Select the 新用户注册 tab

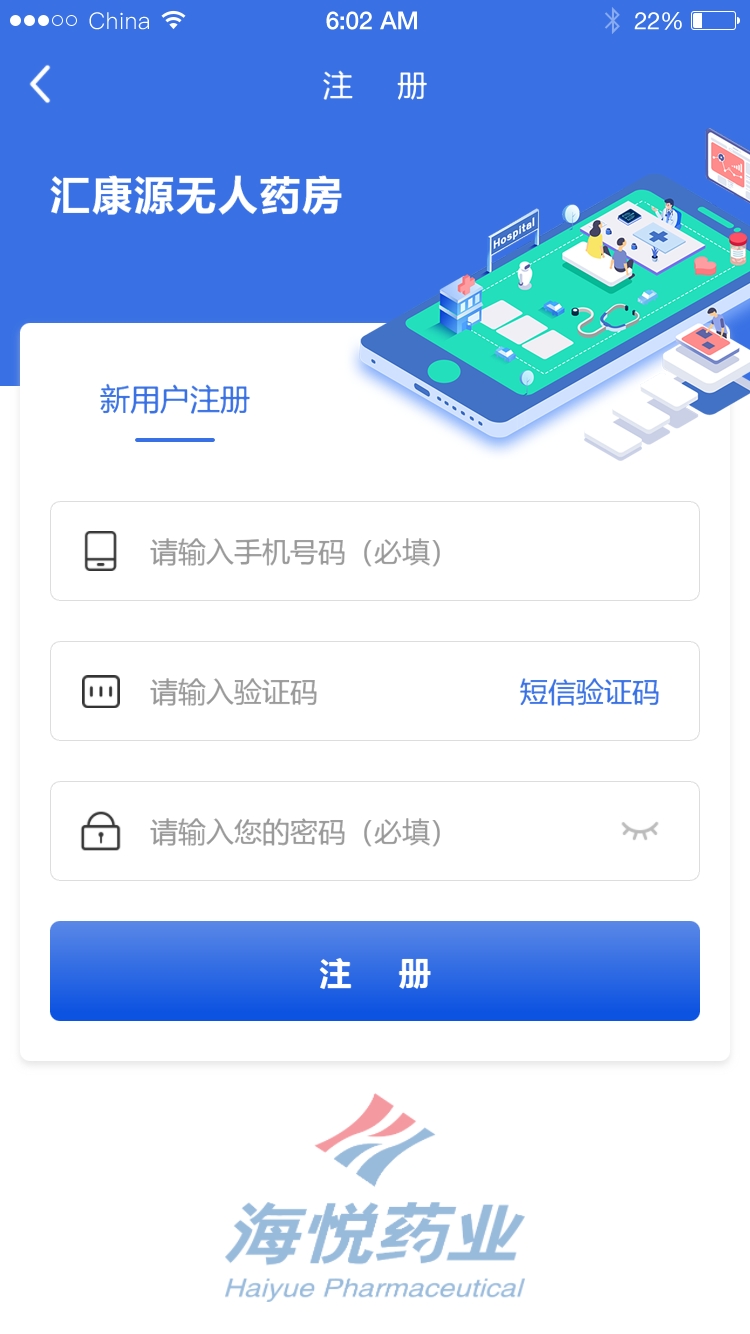pyautogui.click(x=174, y=400)
